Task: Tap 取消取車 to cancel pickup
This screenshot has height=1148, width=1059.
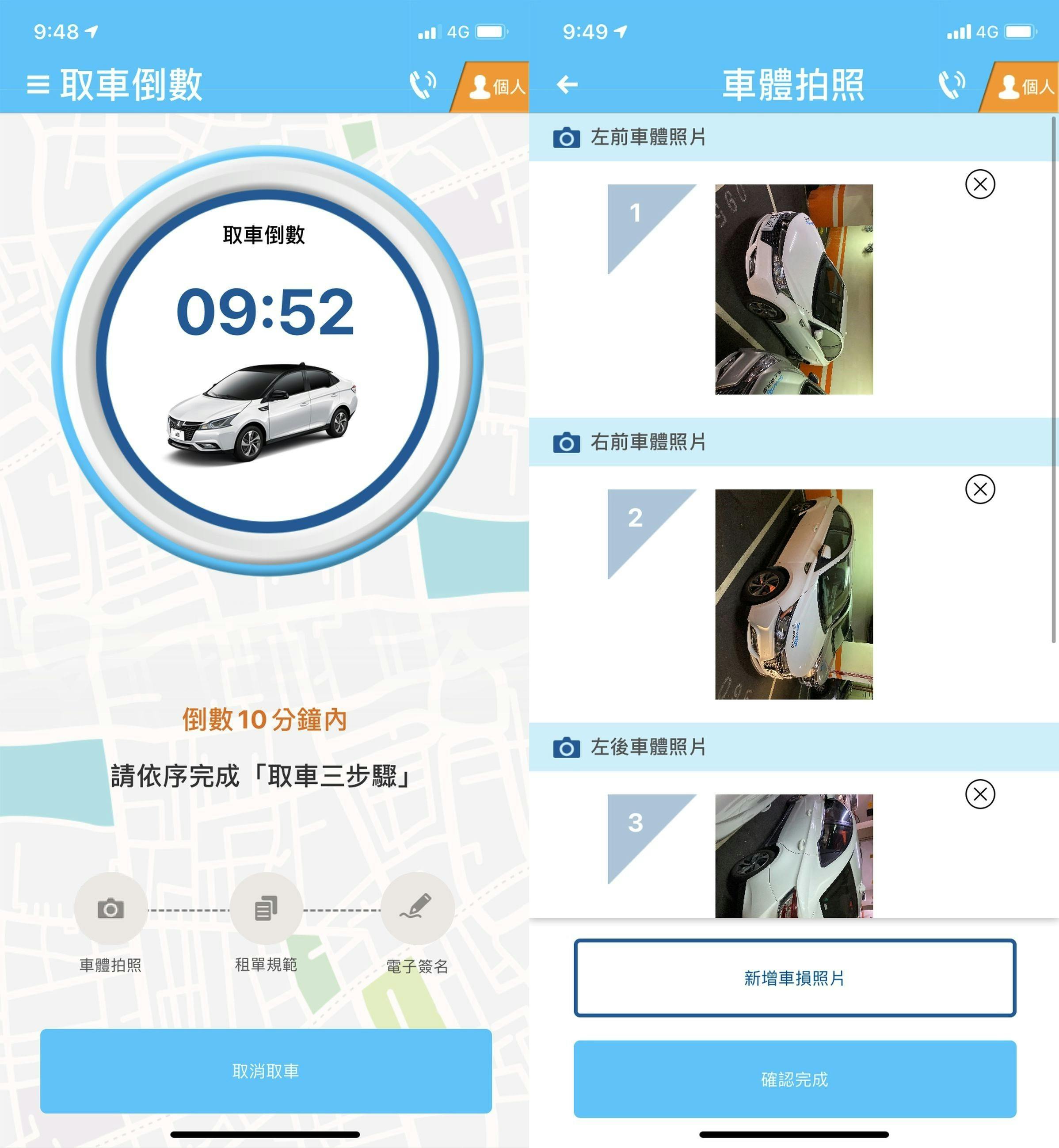Action: pyautogui.click(x=265, y=1071)
